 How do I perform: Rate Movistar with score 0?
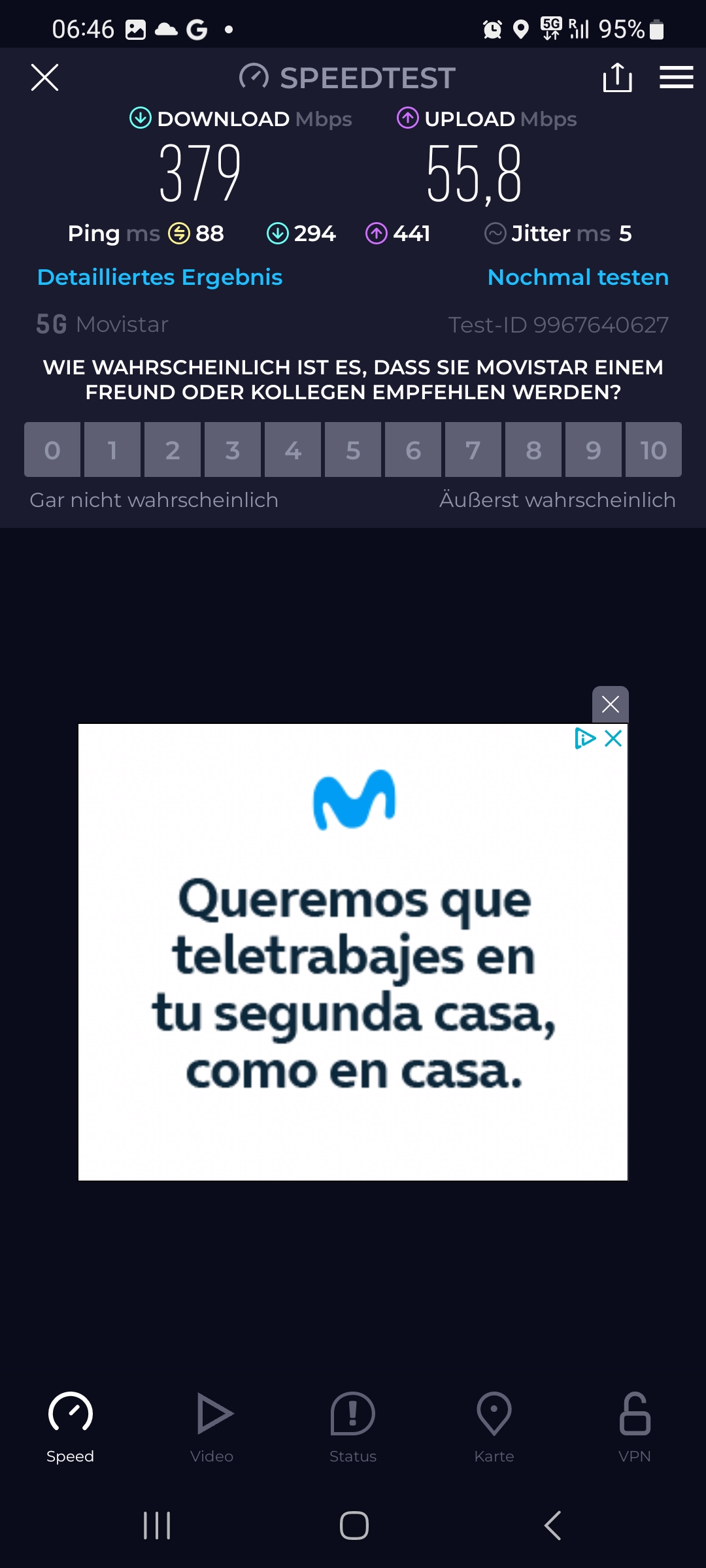52,449
